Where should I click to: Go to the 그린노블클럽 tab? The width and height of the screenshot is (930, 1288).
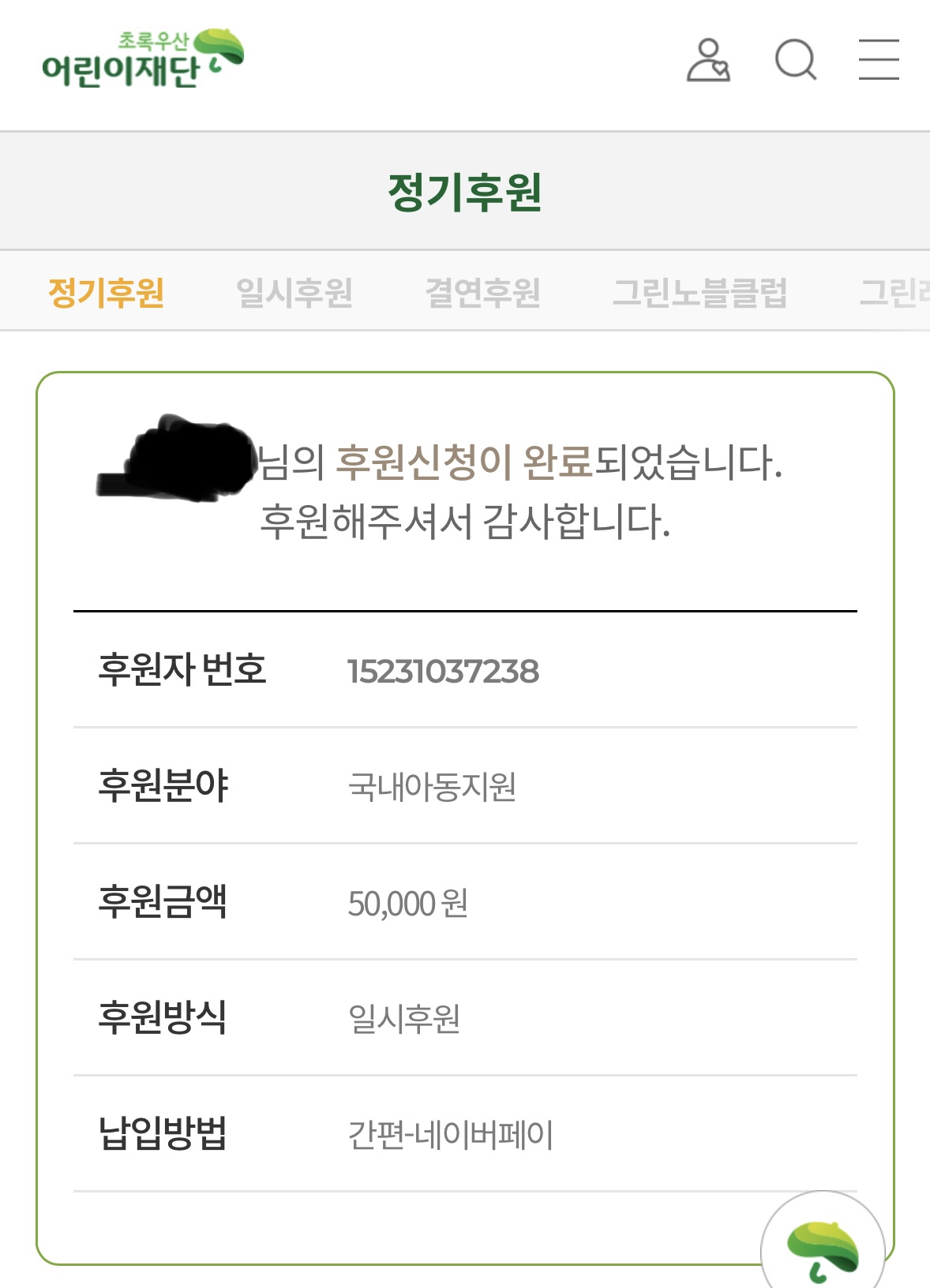699,292
